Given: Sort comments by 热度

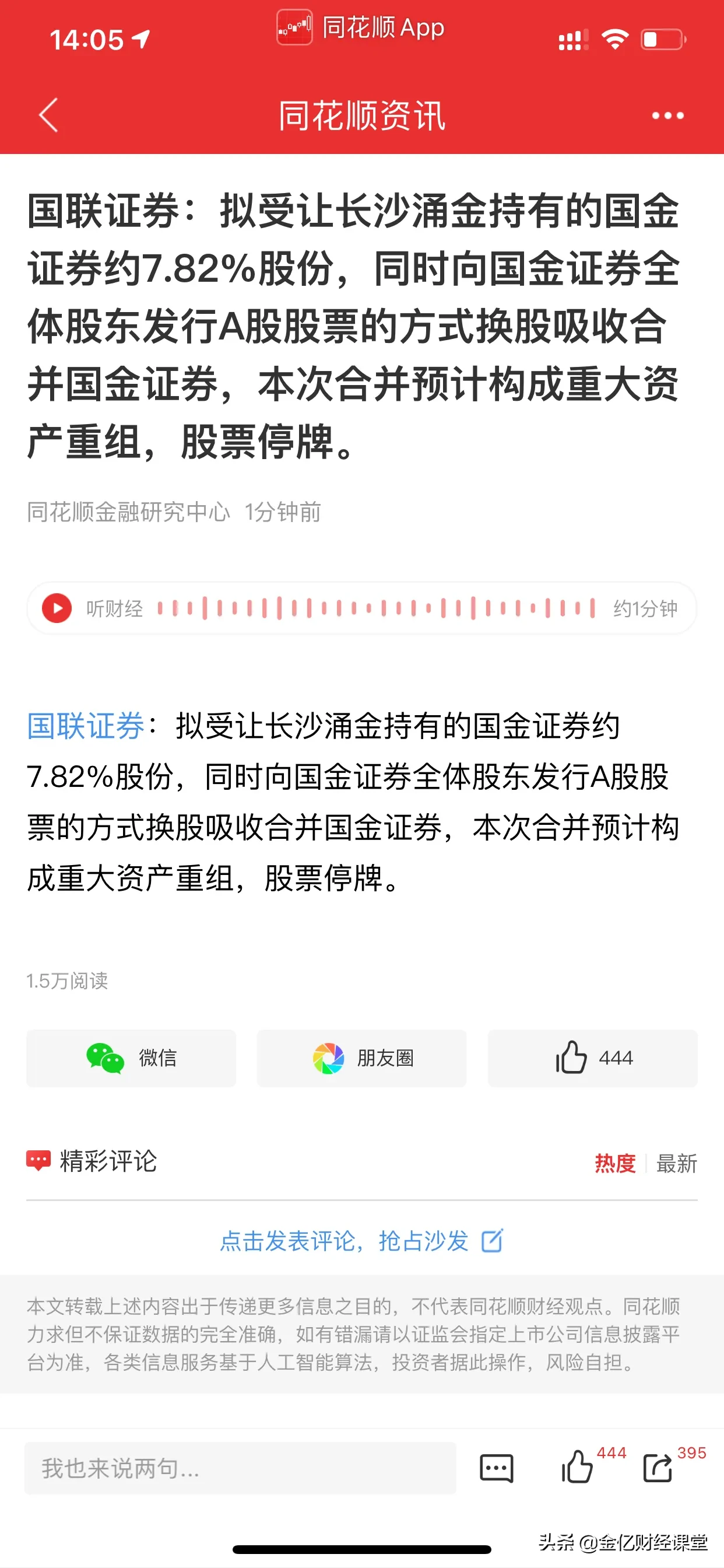Looking at the screenshot, I should point(614,1163).
